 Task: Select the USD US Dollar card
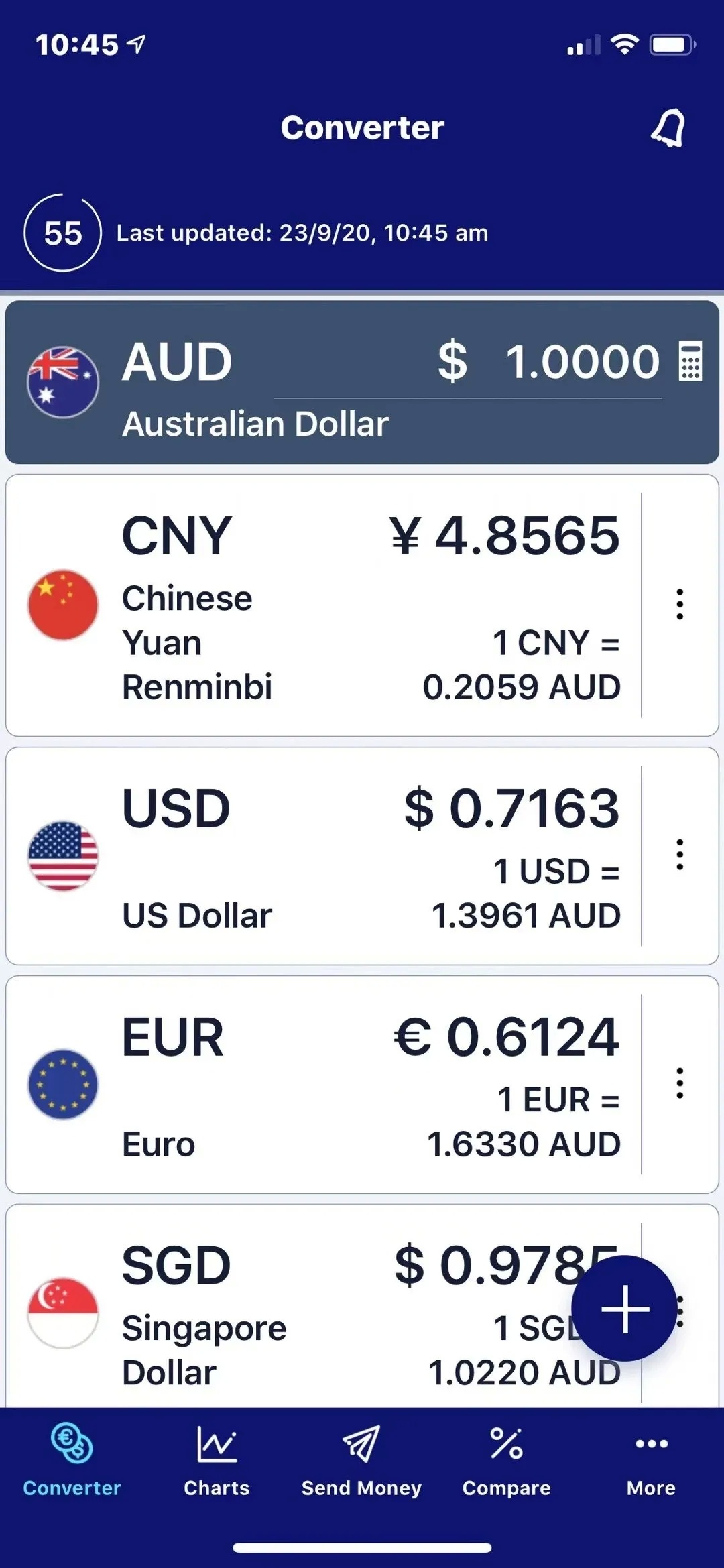click(x=324, y=856)
